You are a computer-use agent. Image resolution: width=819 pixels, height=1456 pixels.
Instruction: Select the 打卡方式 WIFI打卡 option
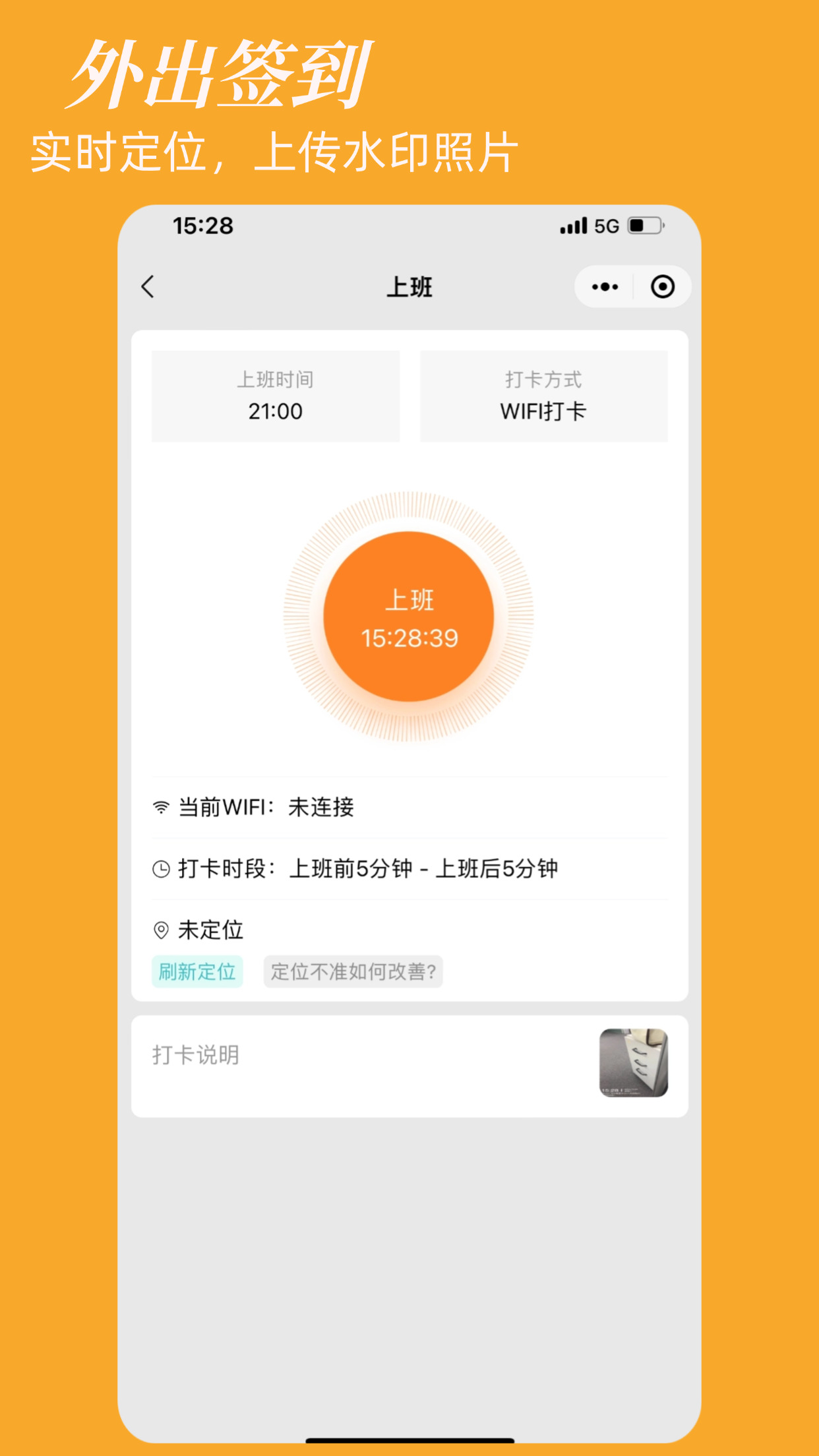pyautogui.click(x=543, y=395)
